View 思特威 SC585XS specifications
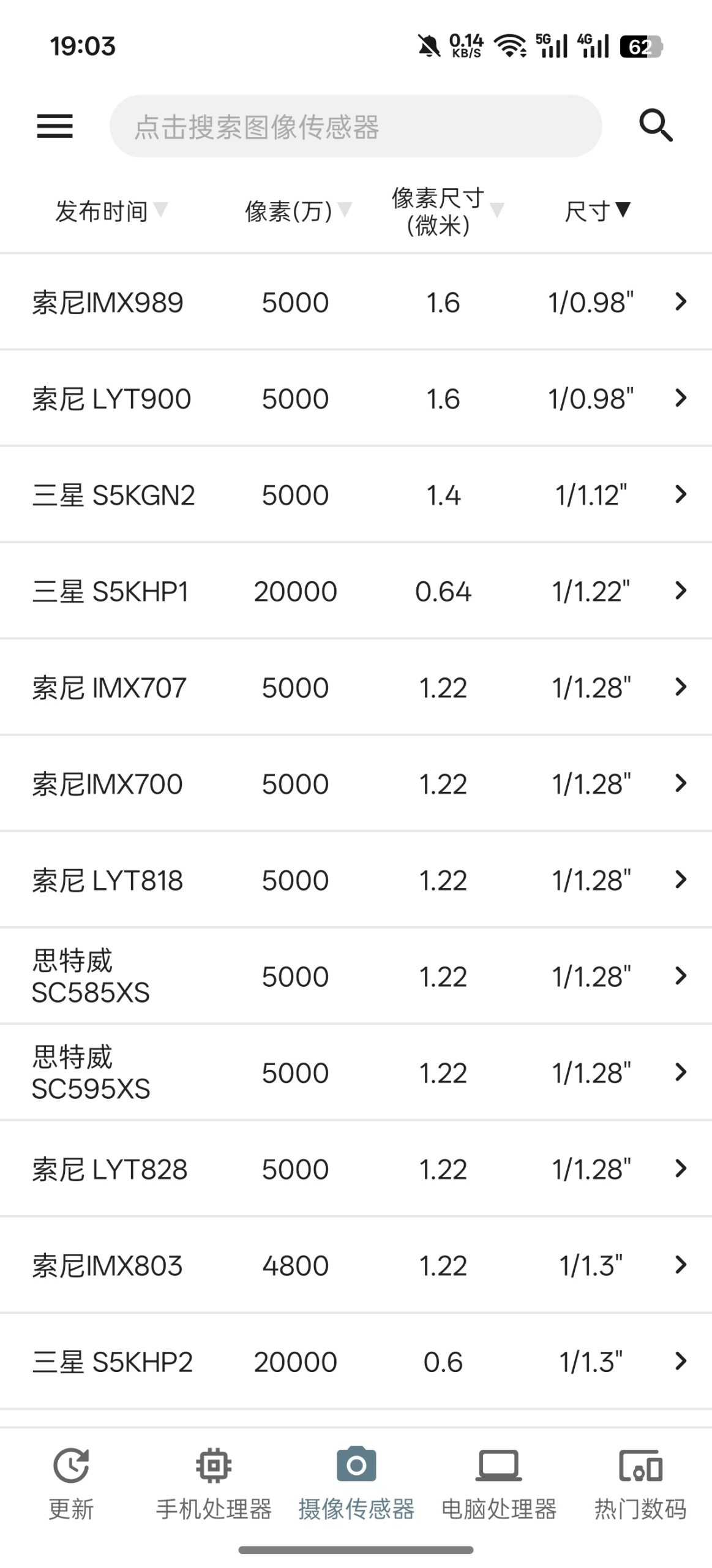This screenshot has height=1568, width=712. tap(355, 976)
